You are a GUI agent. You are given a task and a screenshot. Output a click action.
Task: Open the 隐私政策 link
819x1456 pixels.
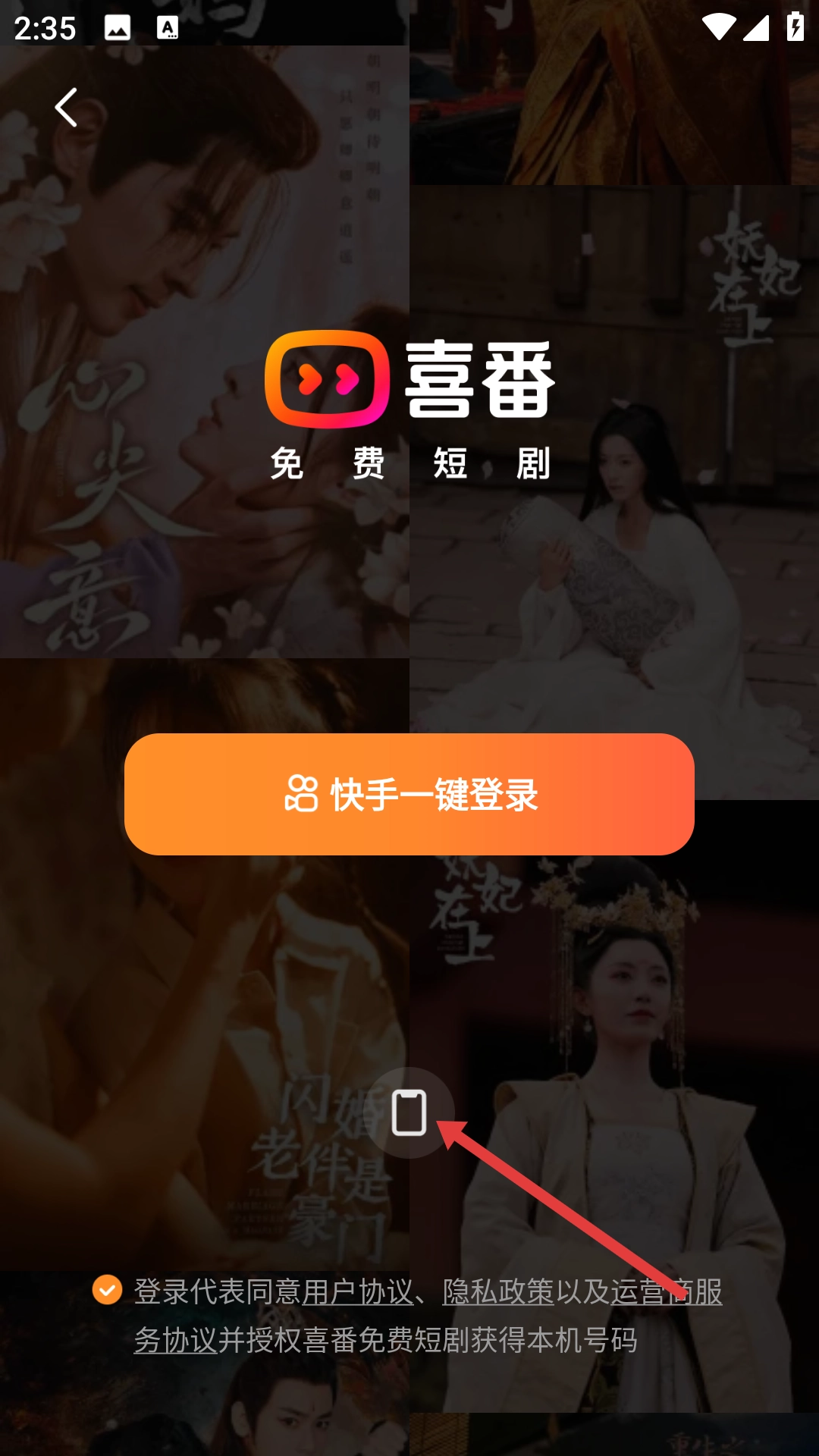pos(498,1291)
